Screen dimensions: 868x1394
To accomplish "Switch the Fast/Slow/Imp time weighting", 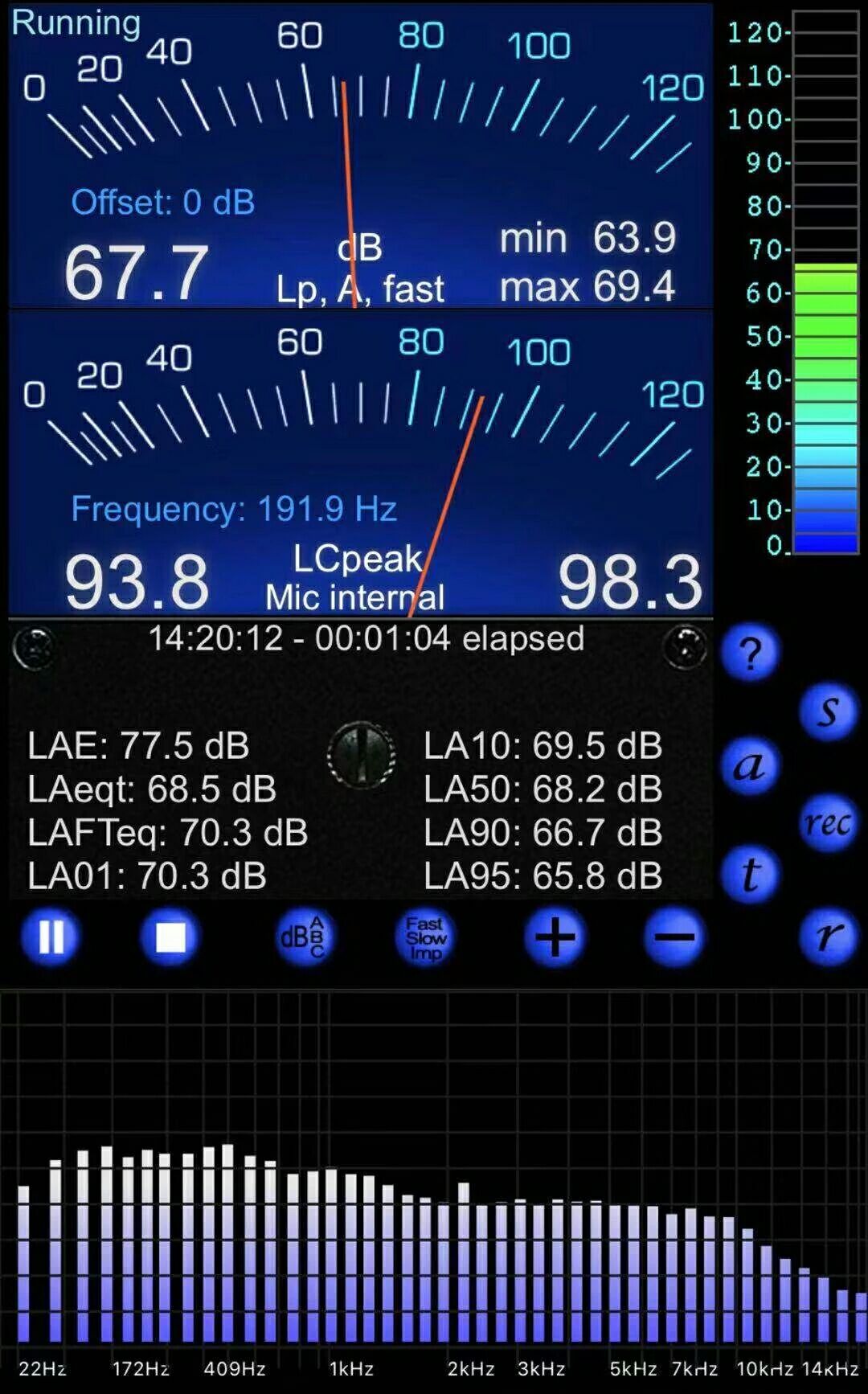I will point(425,937).
